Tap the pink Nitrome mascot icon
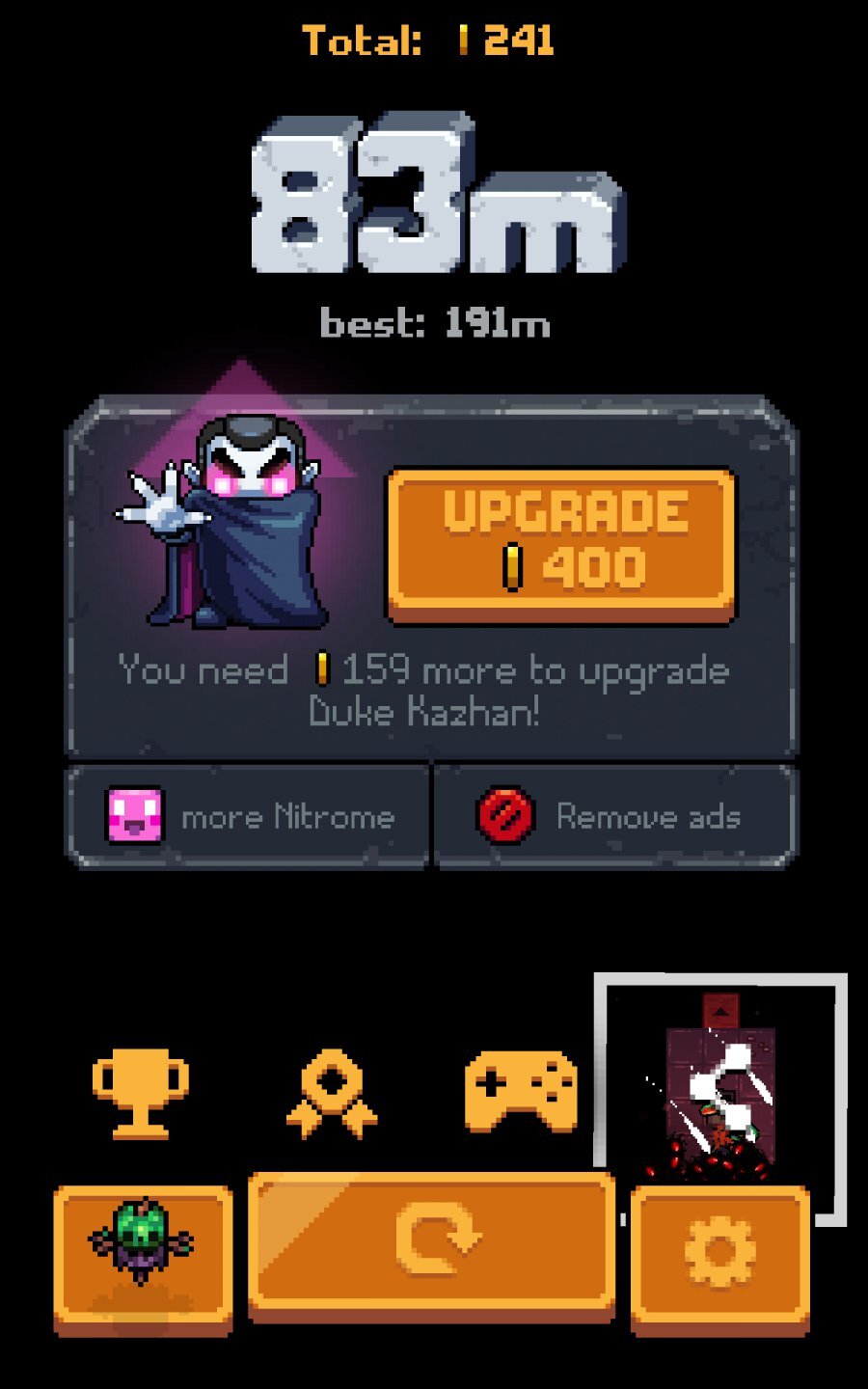Image resolution: width=868 pixels, height=1389 pixels. click(133, 816)
